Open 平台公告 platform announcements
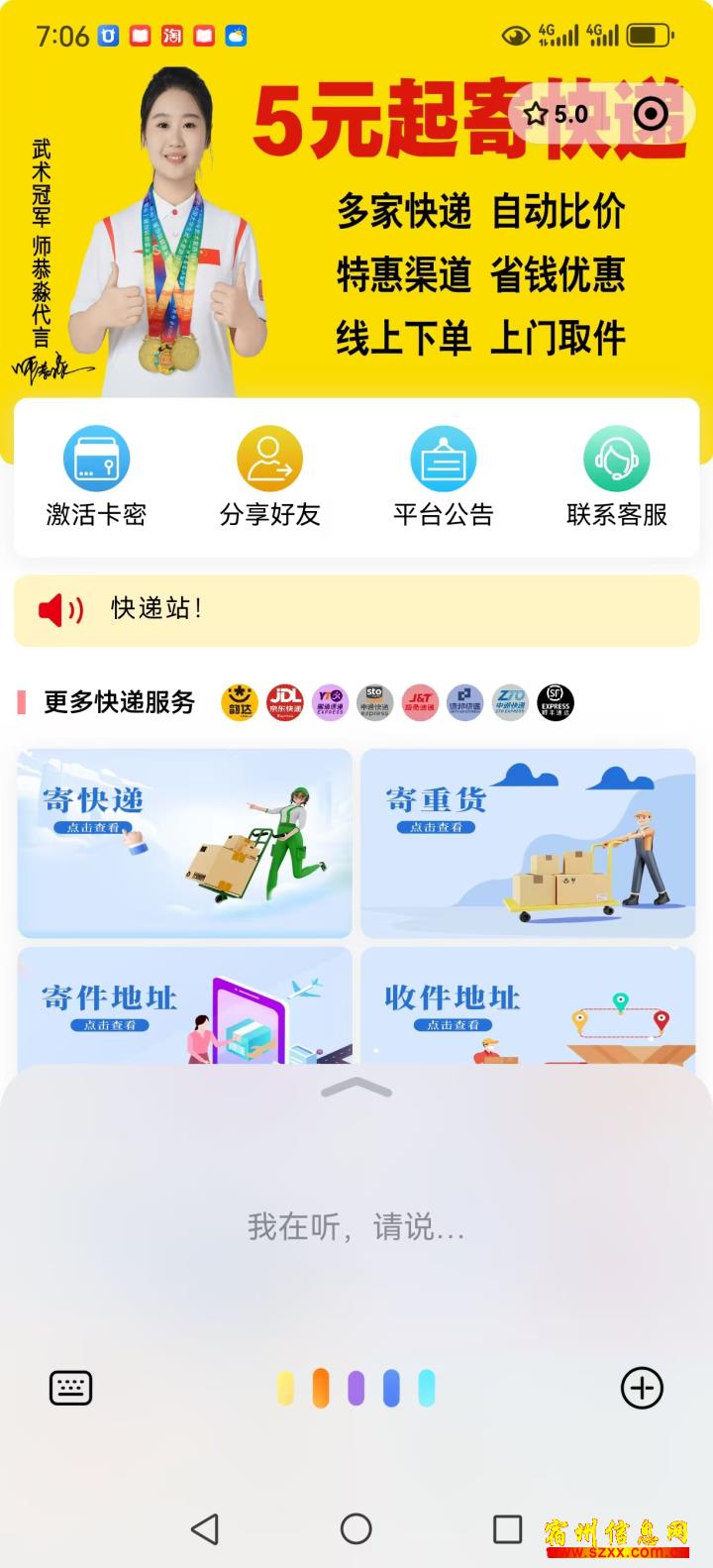This screenshot has height=1568, width=713. 443,476
